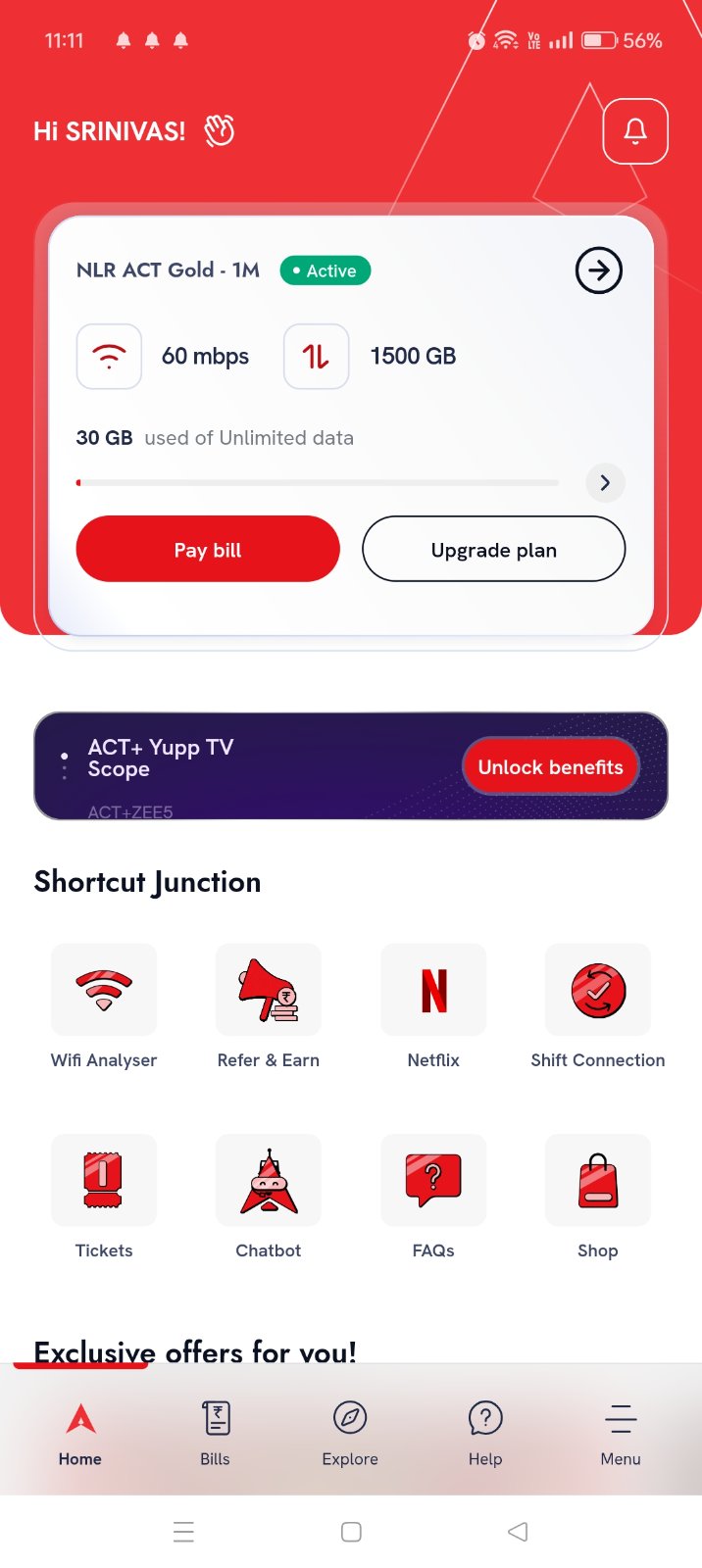Open Shift Connection
This screenshot has height=1568, width=702.
598,991
